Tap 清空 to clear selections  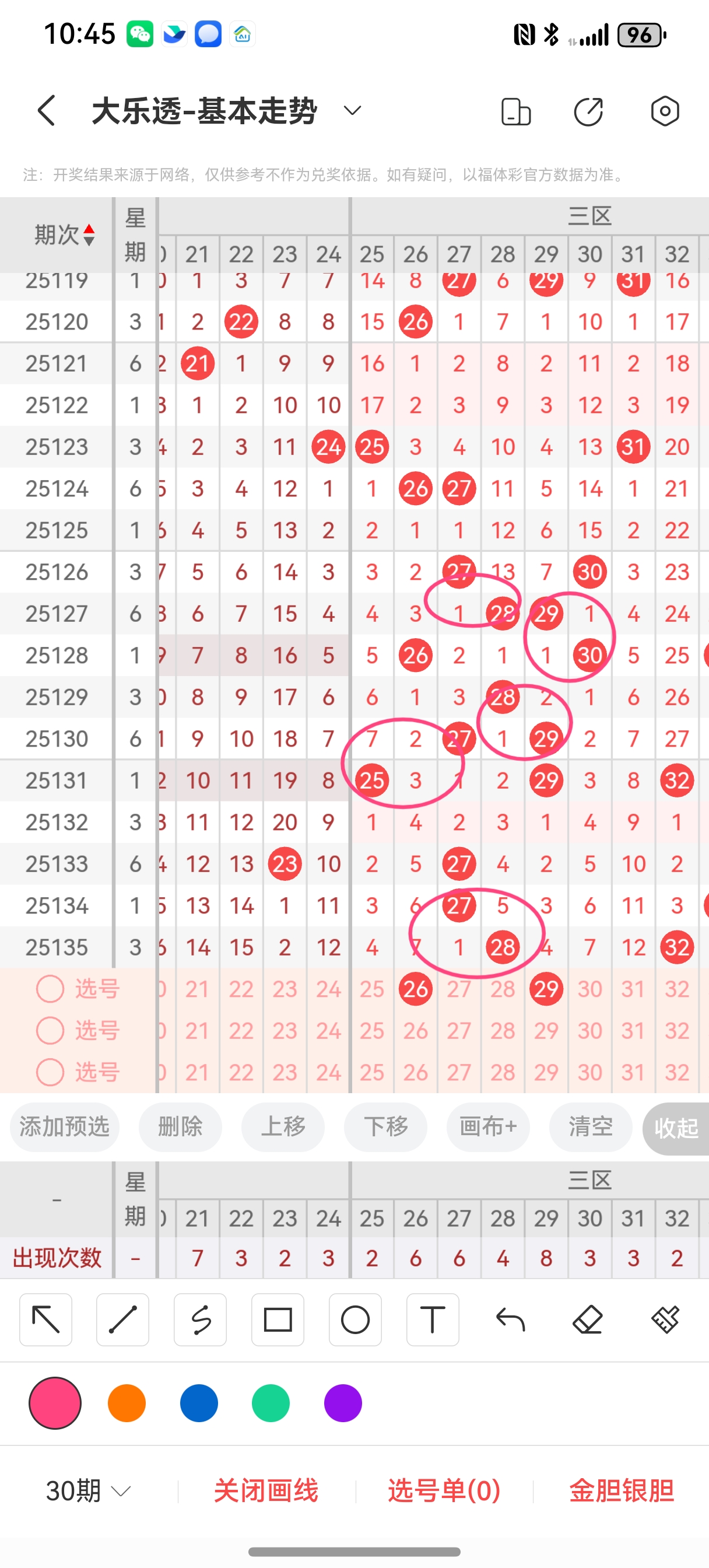pos(590,1126)
